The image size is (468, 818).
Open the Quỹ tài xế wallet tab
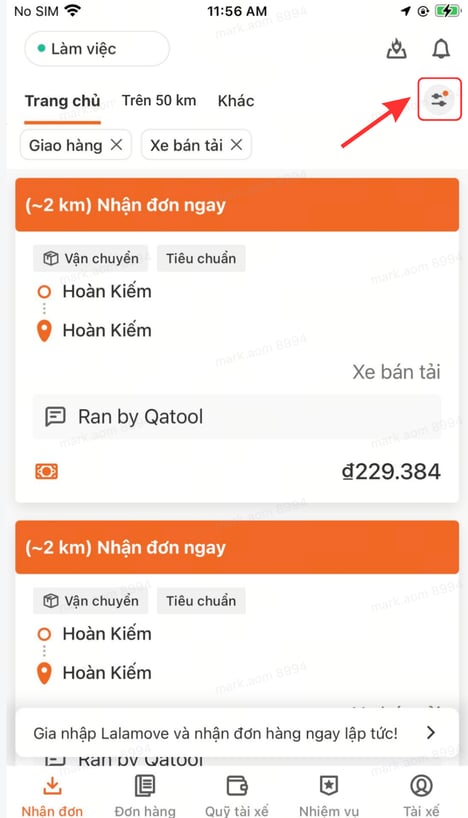[237, 796]
